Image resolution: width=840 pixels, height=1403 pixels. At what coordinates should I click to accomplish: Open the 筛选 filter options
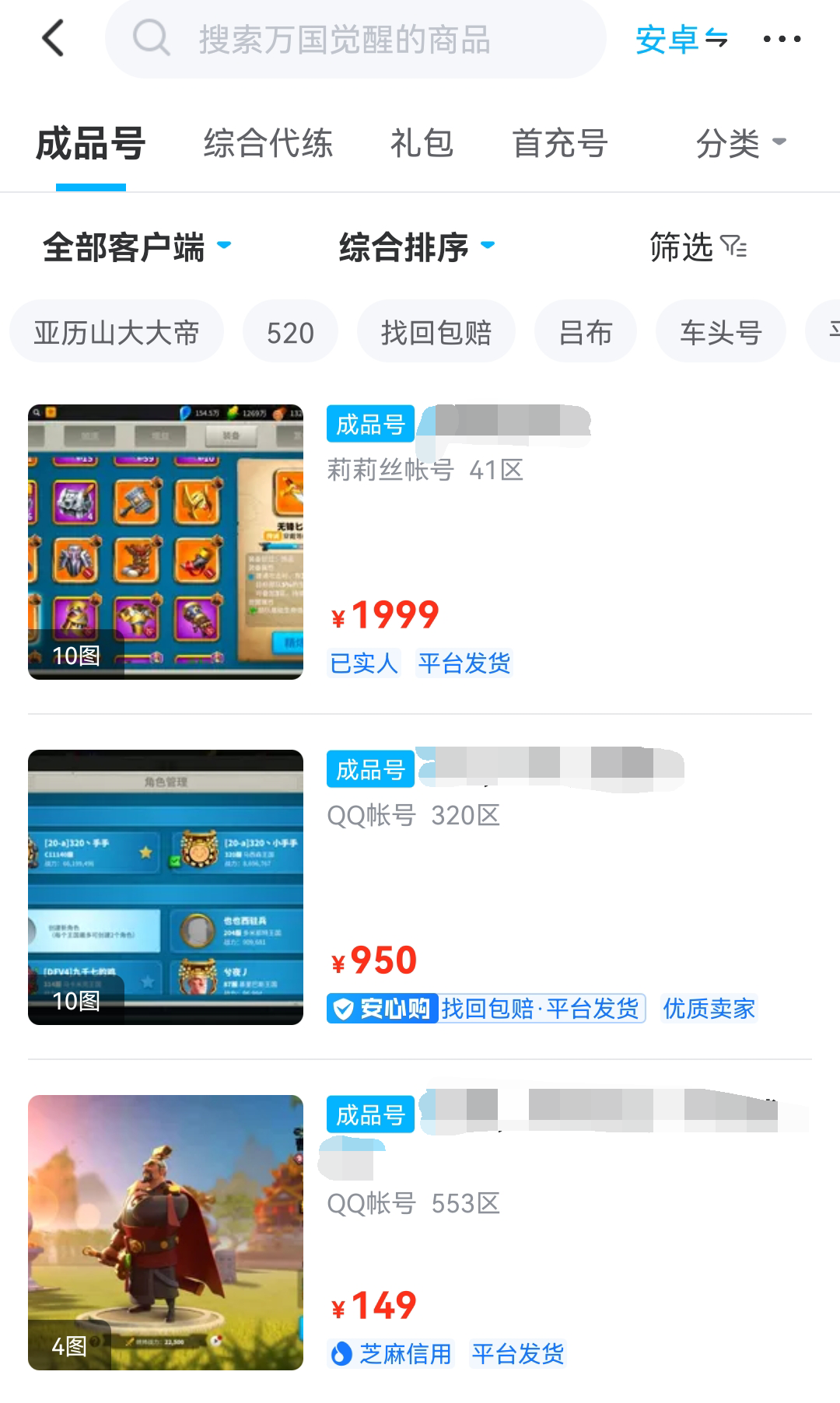click(x=698, y=247)
